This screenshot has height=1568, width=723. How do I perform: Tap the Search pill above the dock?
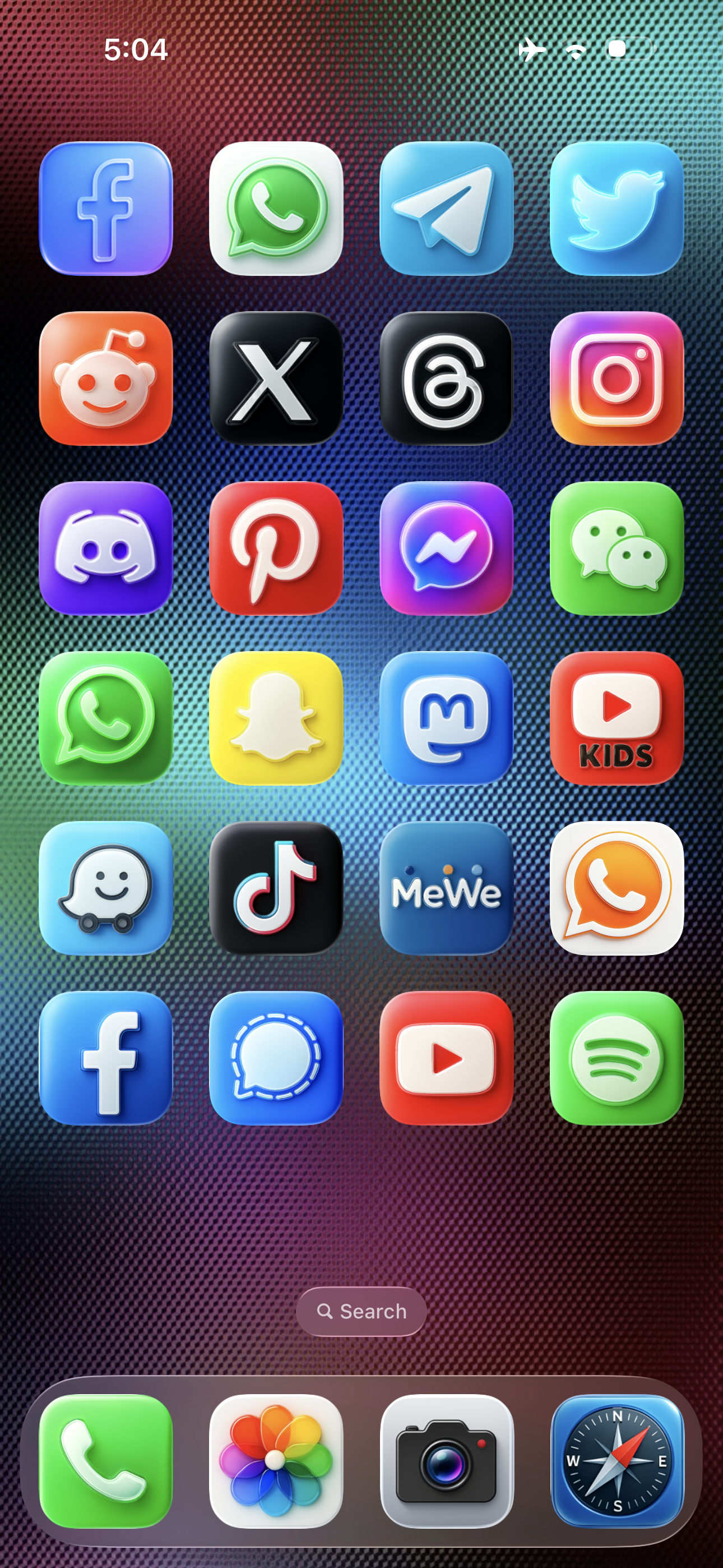tap(361, 1311)
